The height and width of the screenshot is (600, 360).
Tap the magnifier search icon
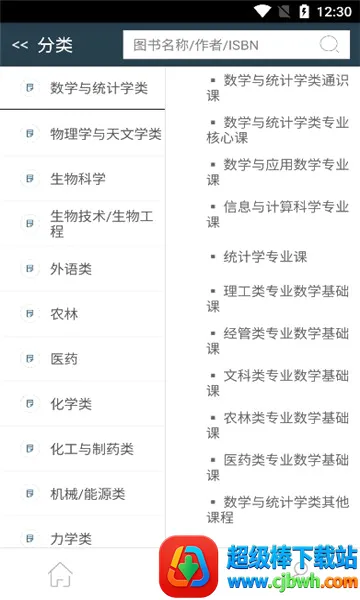coord(329,45)
